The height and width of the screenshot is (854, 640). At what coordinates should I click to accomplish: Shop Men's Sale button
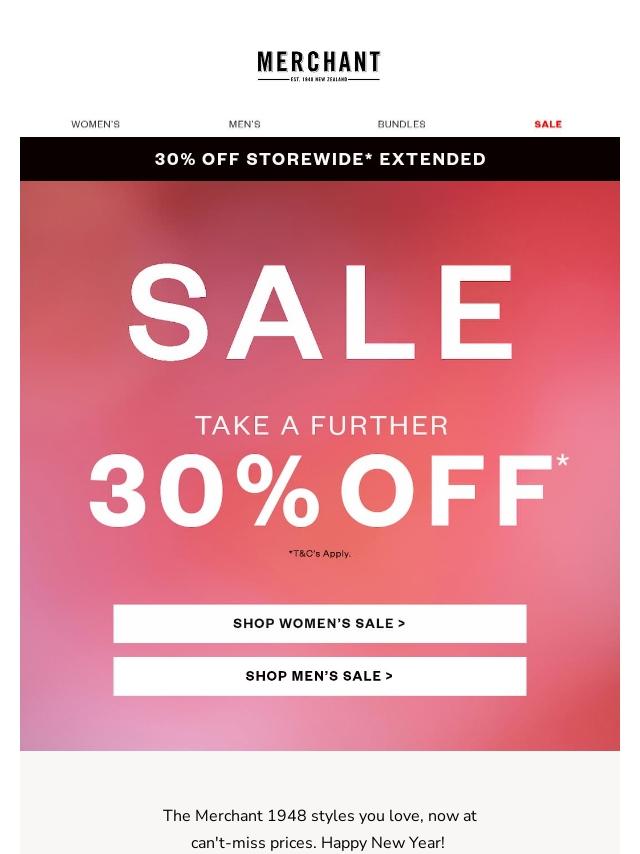point(320,676)
